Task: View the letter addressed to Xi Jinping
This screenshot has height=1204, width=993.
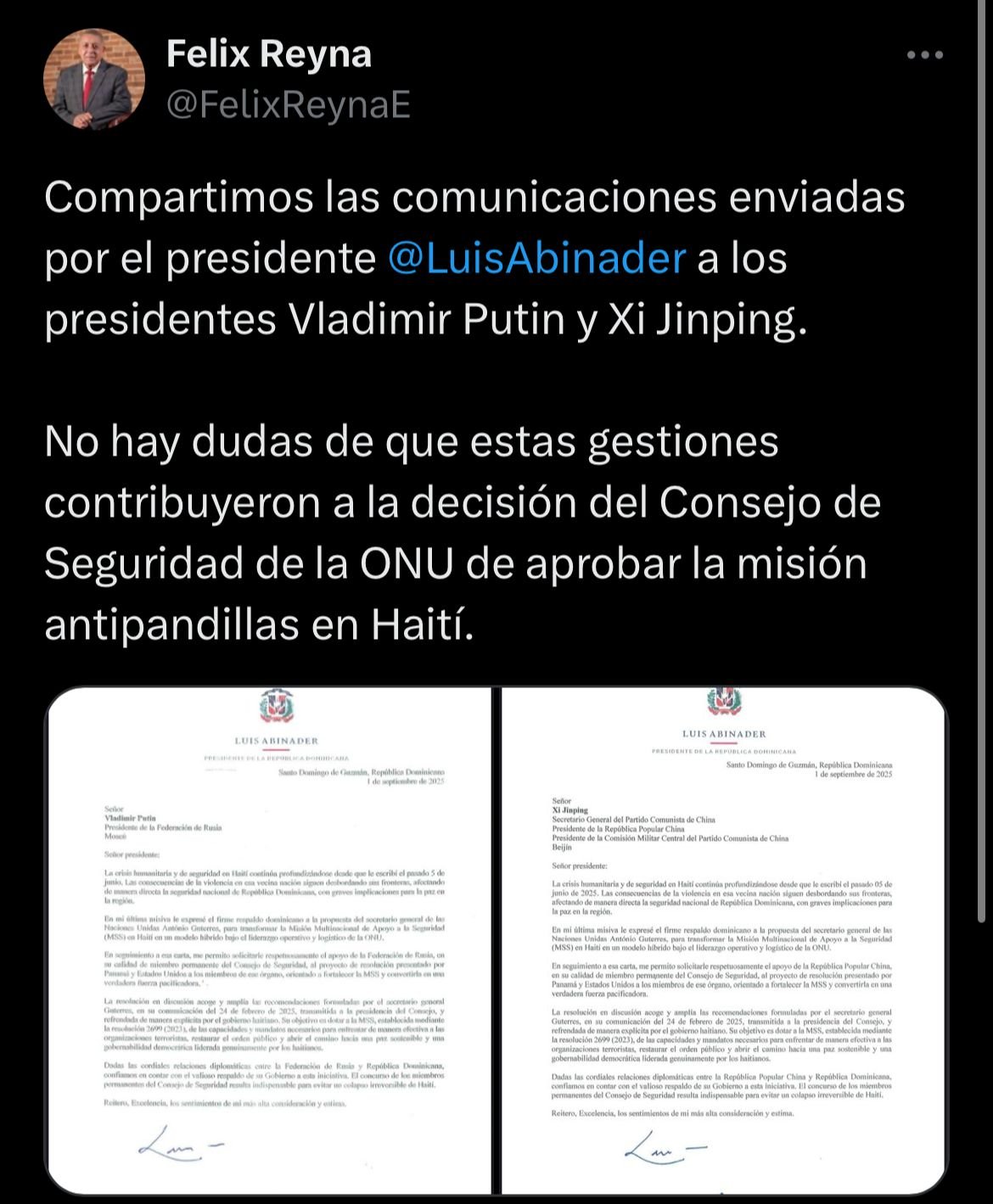Action: [x=723, y=940]
